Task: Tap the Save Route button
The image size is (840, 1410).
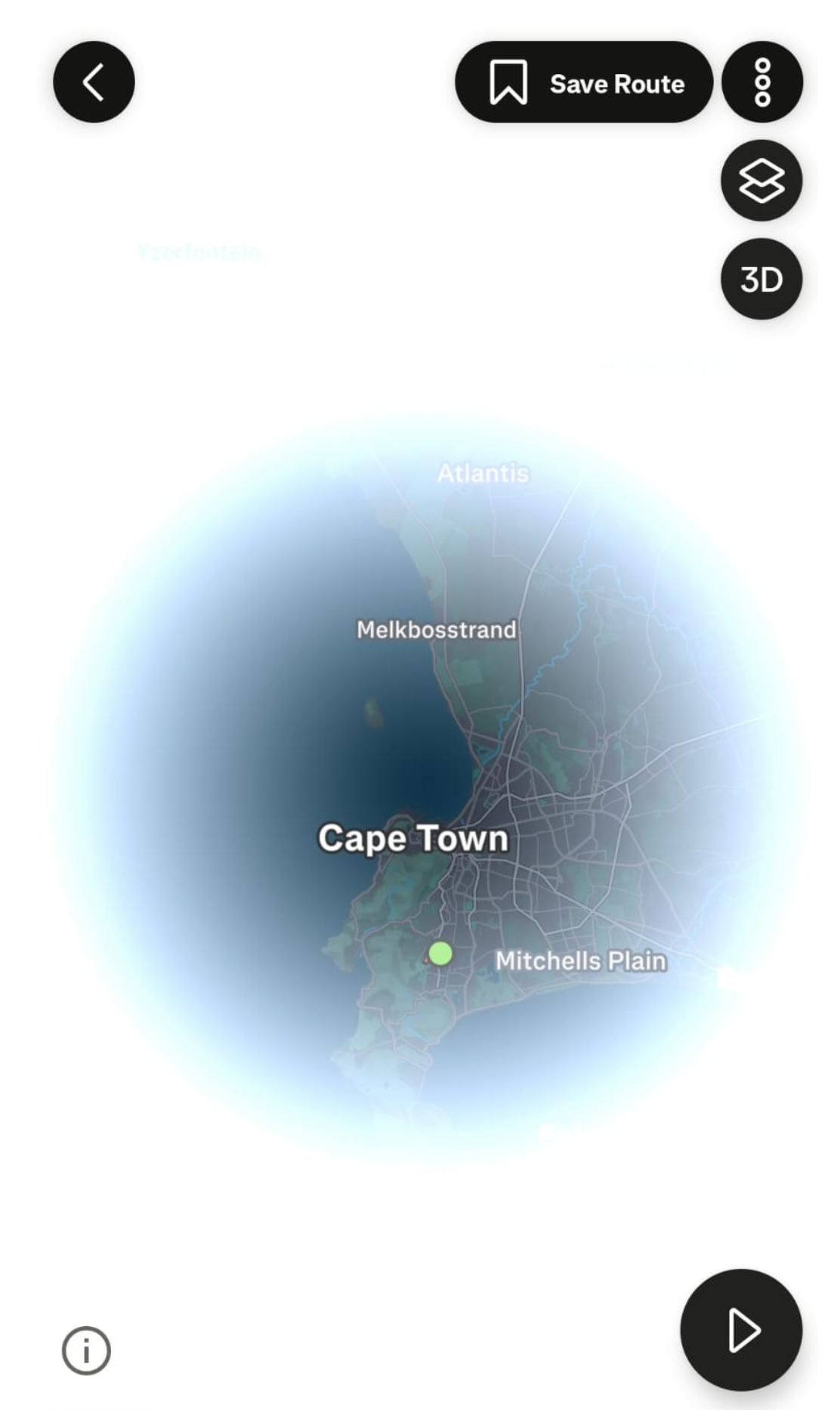Action: coord(583,82)
